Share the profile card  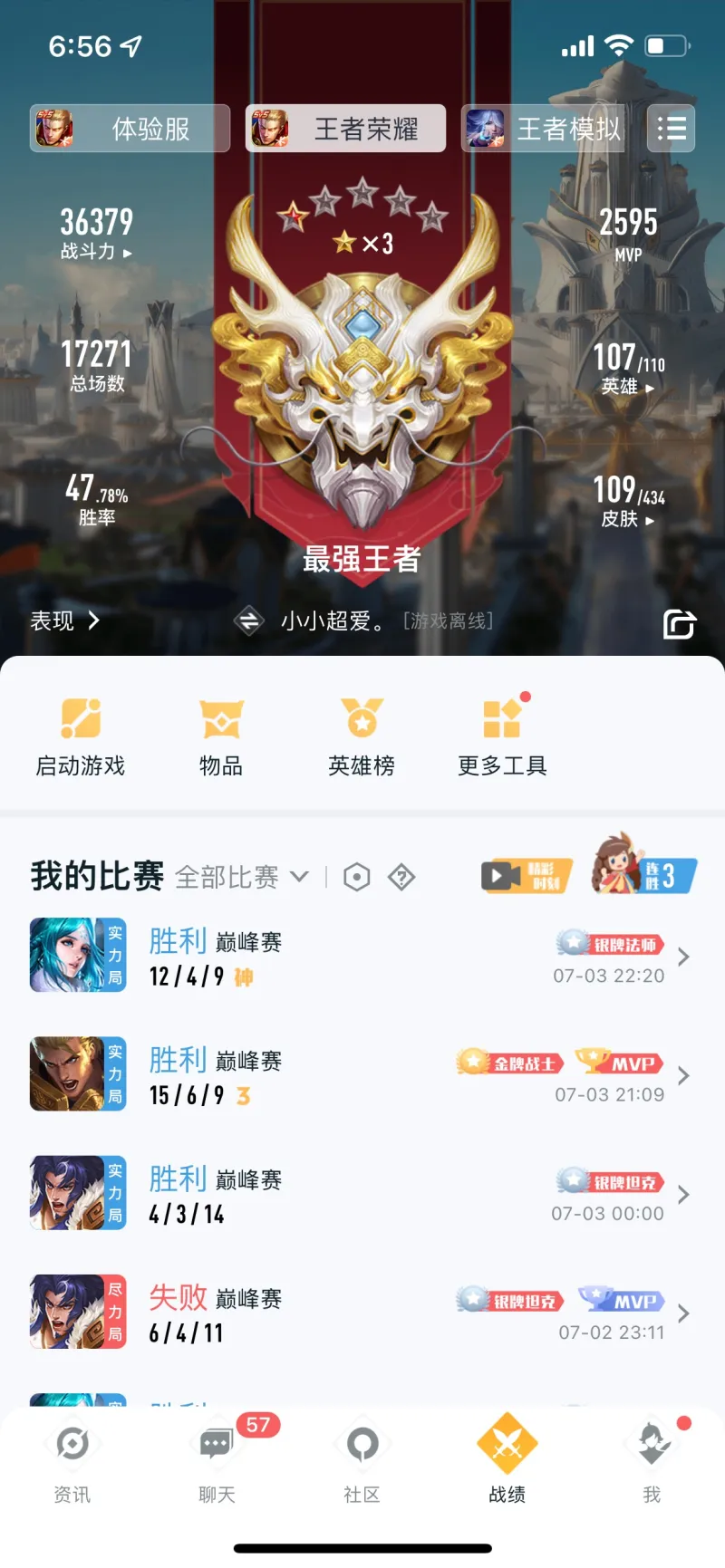tap(679, 624)
